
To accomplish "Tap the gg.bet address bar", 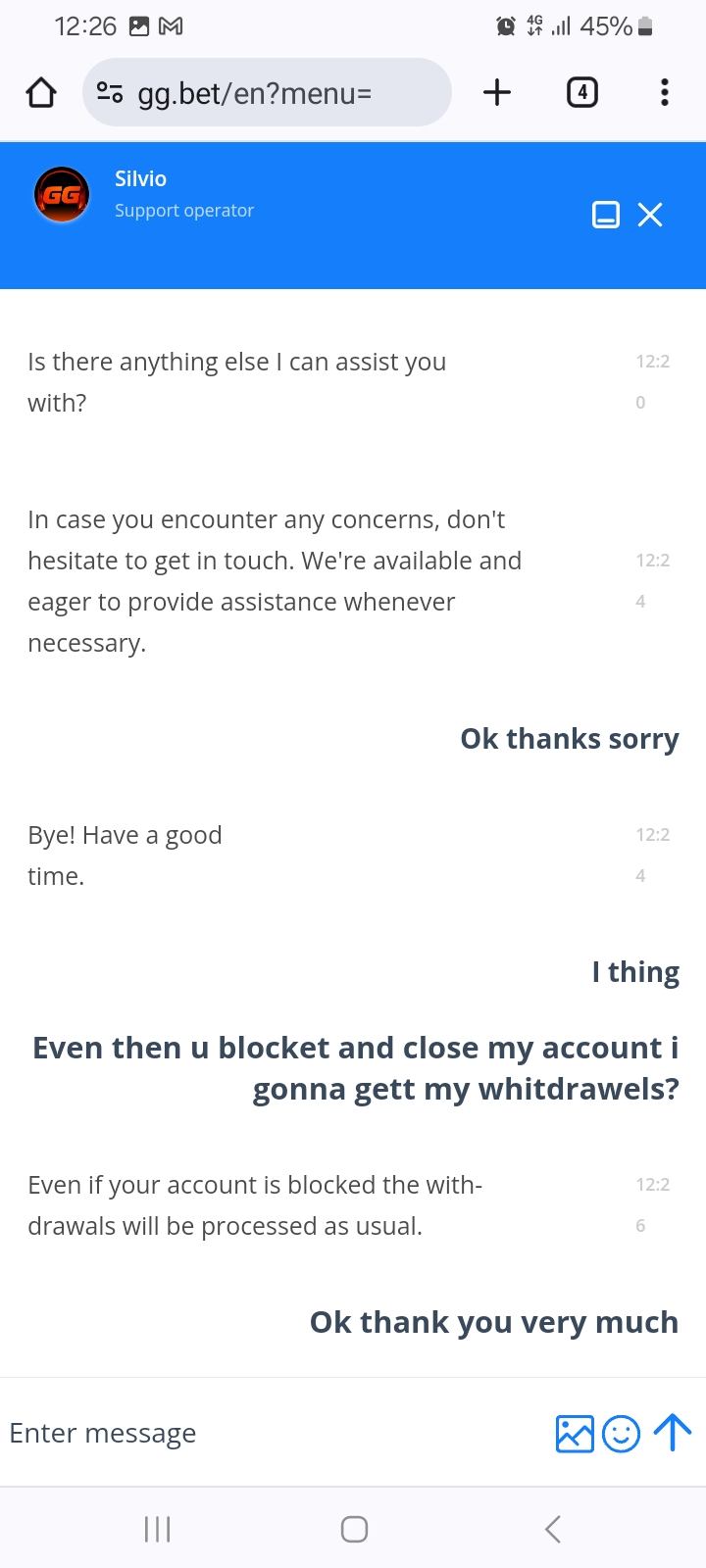I will (267, 93).
